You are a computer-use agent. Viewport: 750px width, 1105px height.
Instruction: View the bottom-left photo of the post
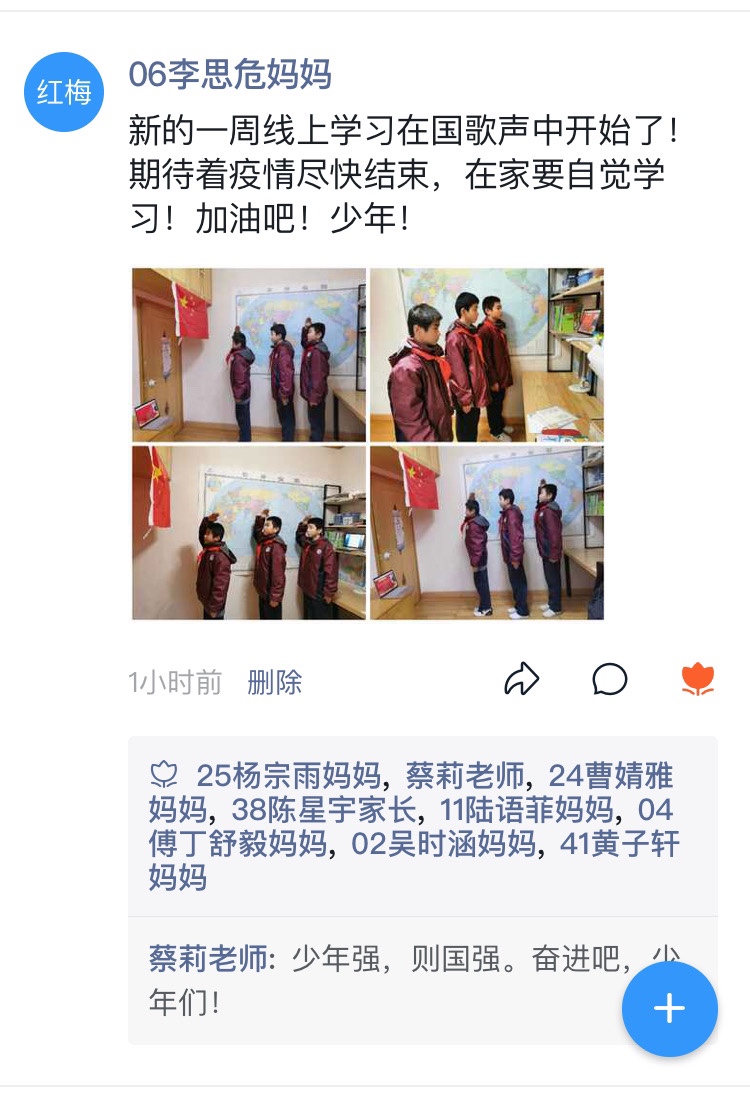(249, 533)
